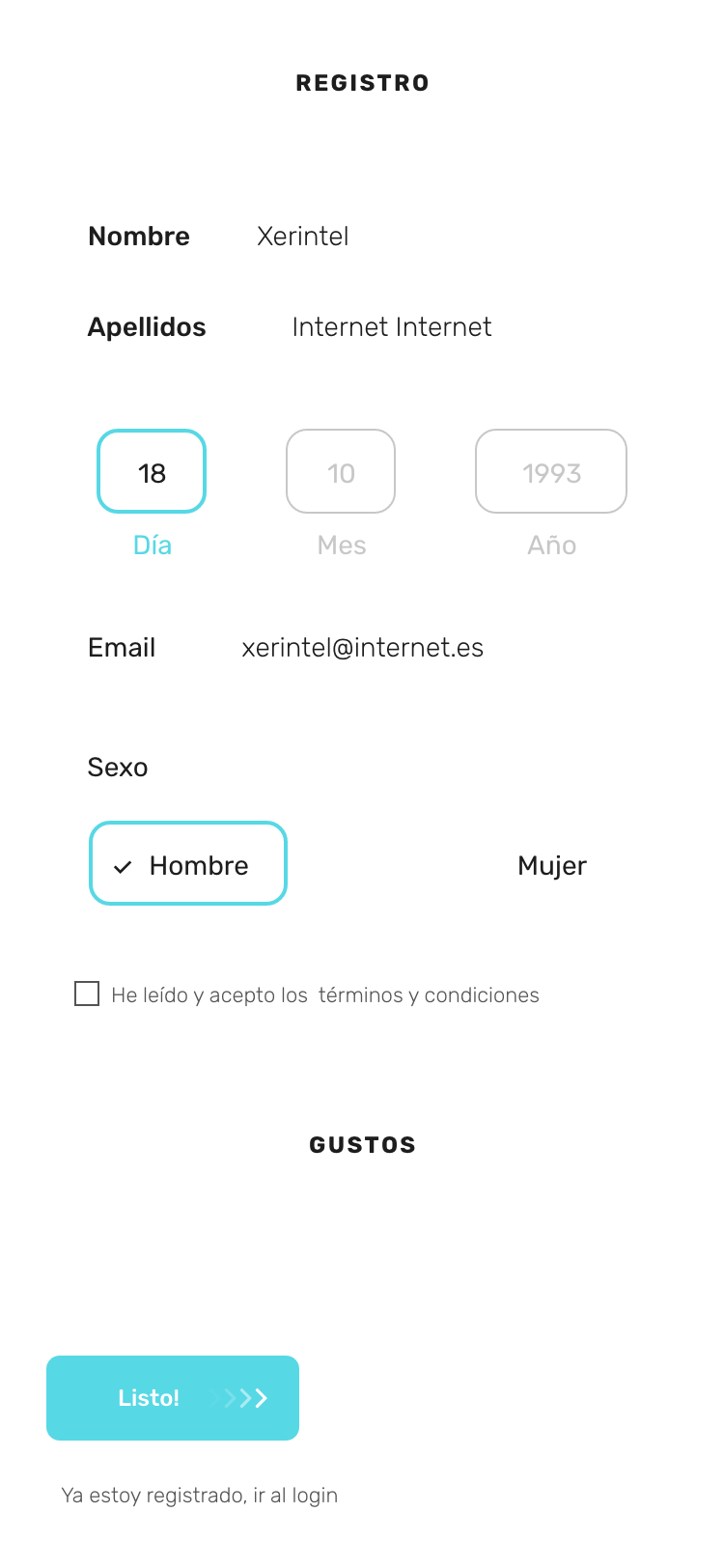Select the Mes box showing 10

pos(341,472)
